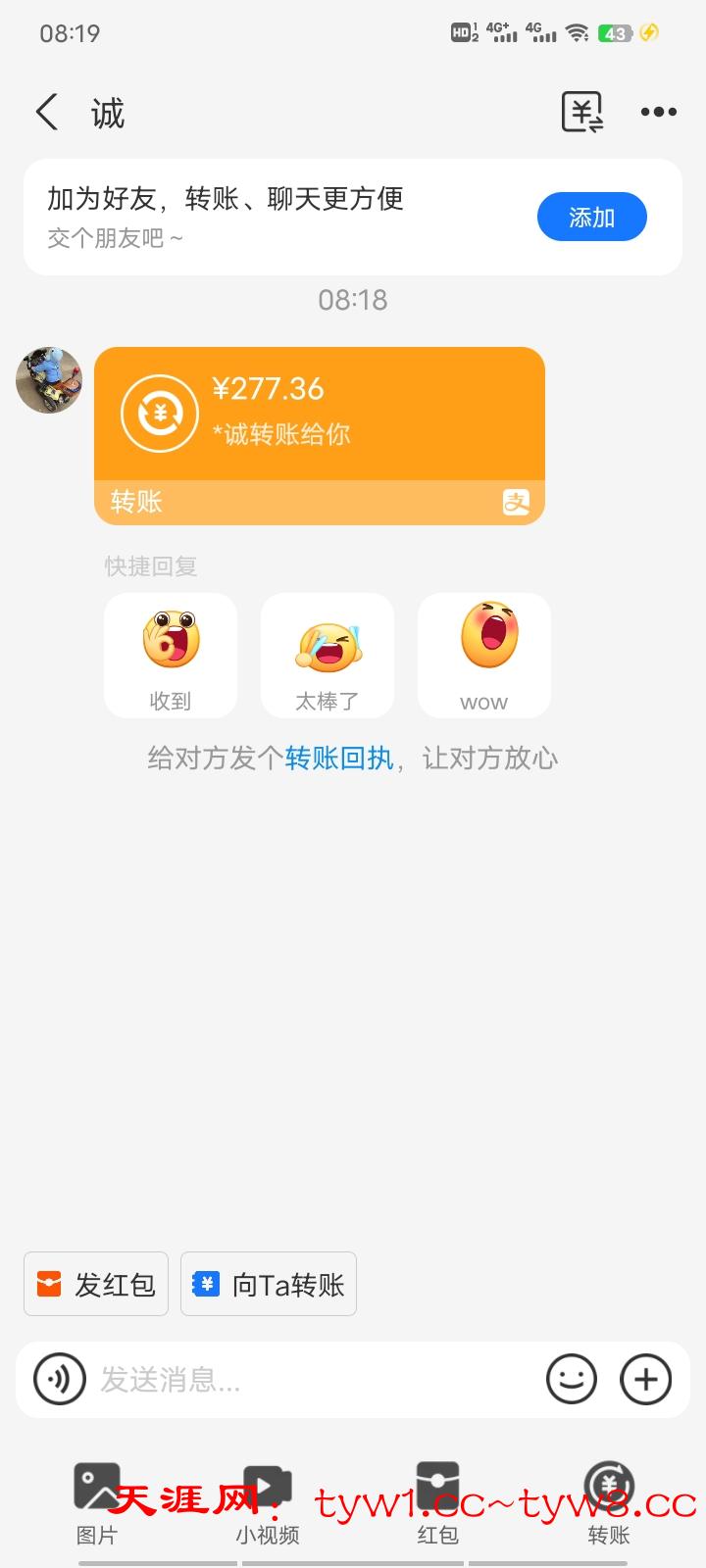Send the 收到 quick reply emoji
Screen dimensions: 706x1568
click(x=170, y=655)
